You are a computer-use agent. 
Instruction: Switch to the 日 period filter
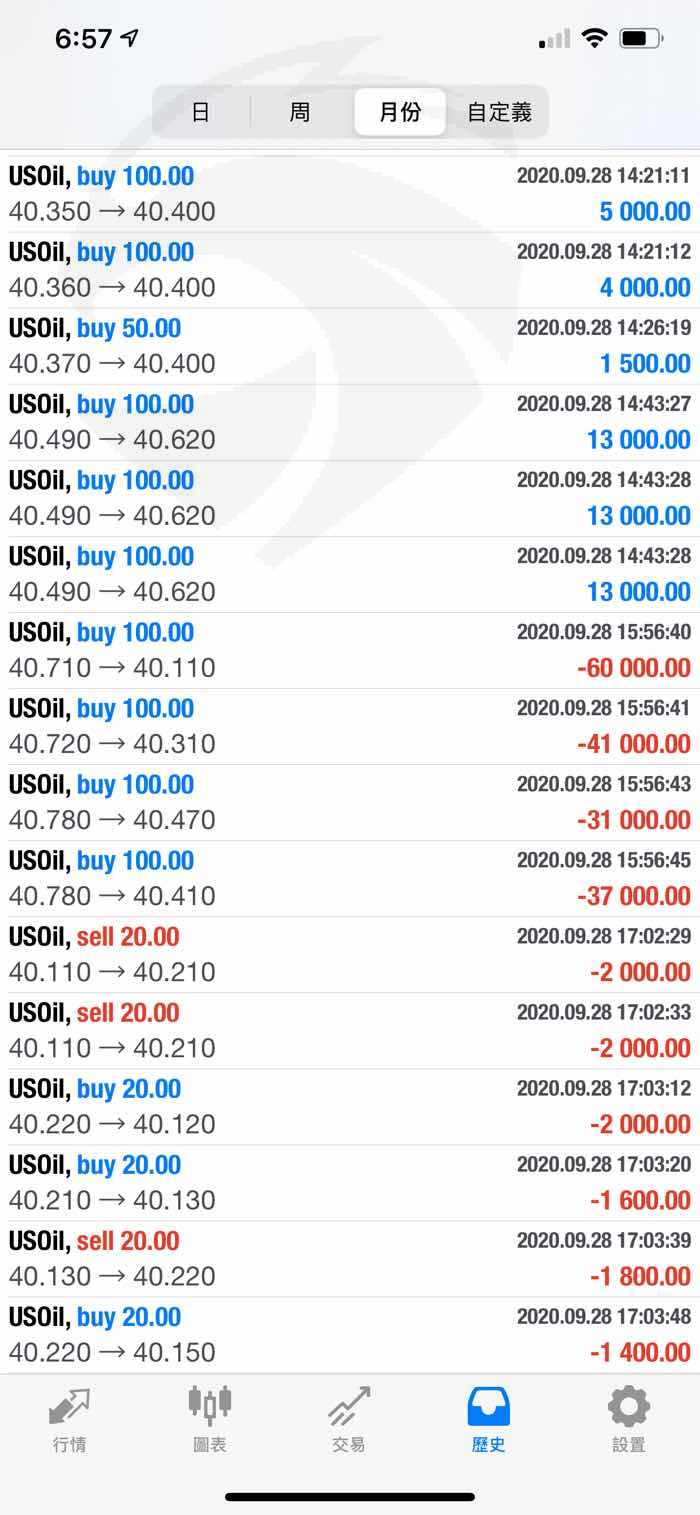pyautogui.click(x=201, y=112)
